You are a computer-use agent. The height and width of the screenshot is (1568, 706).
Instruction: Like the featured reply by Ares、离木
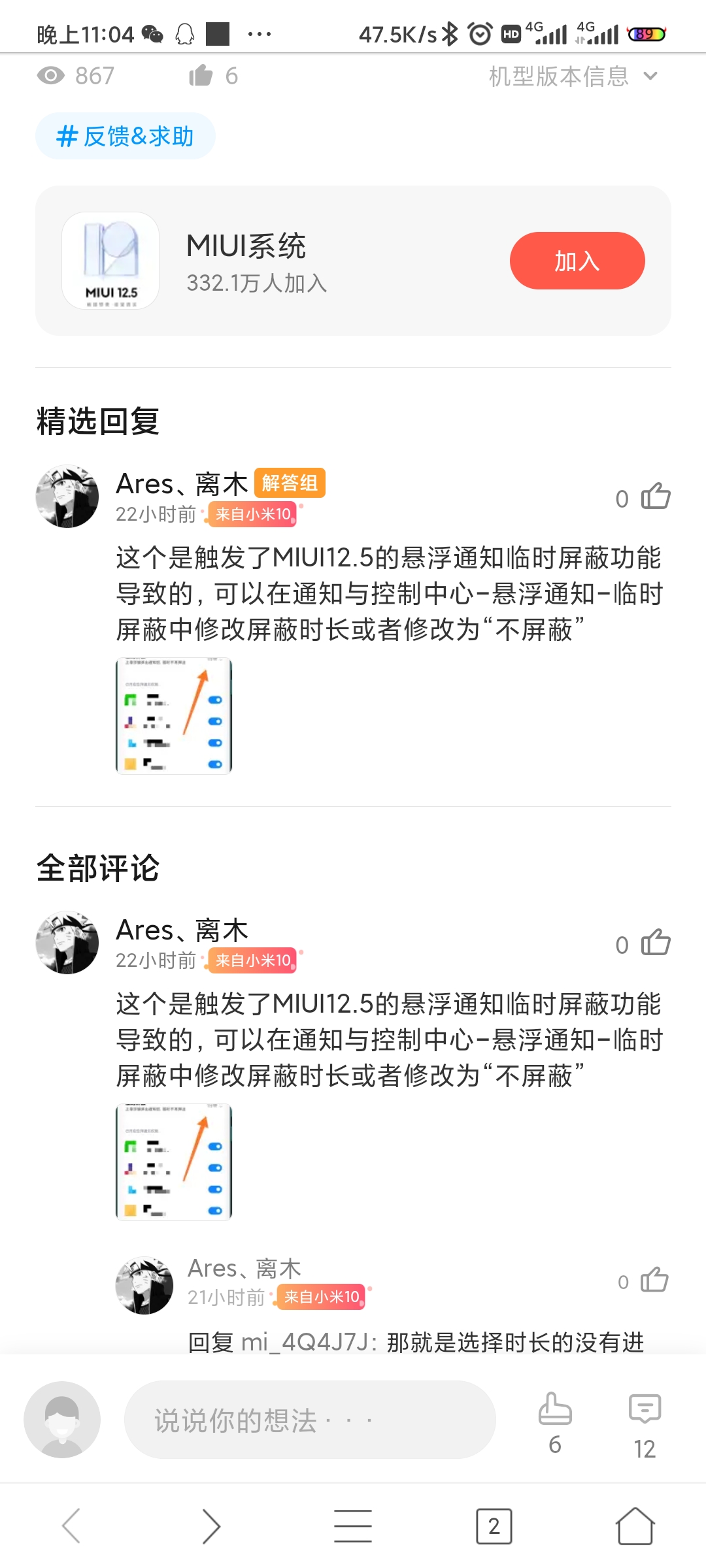655,497
